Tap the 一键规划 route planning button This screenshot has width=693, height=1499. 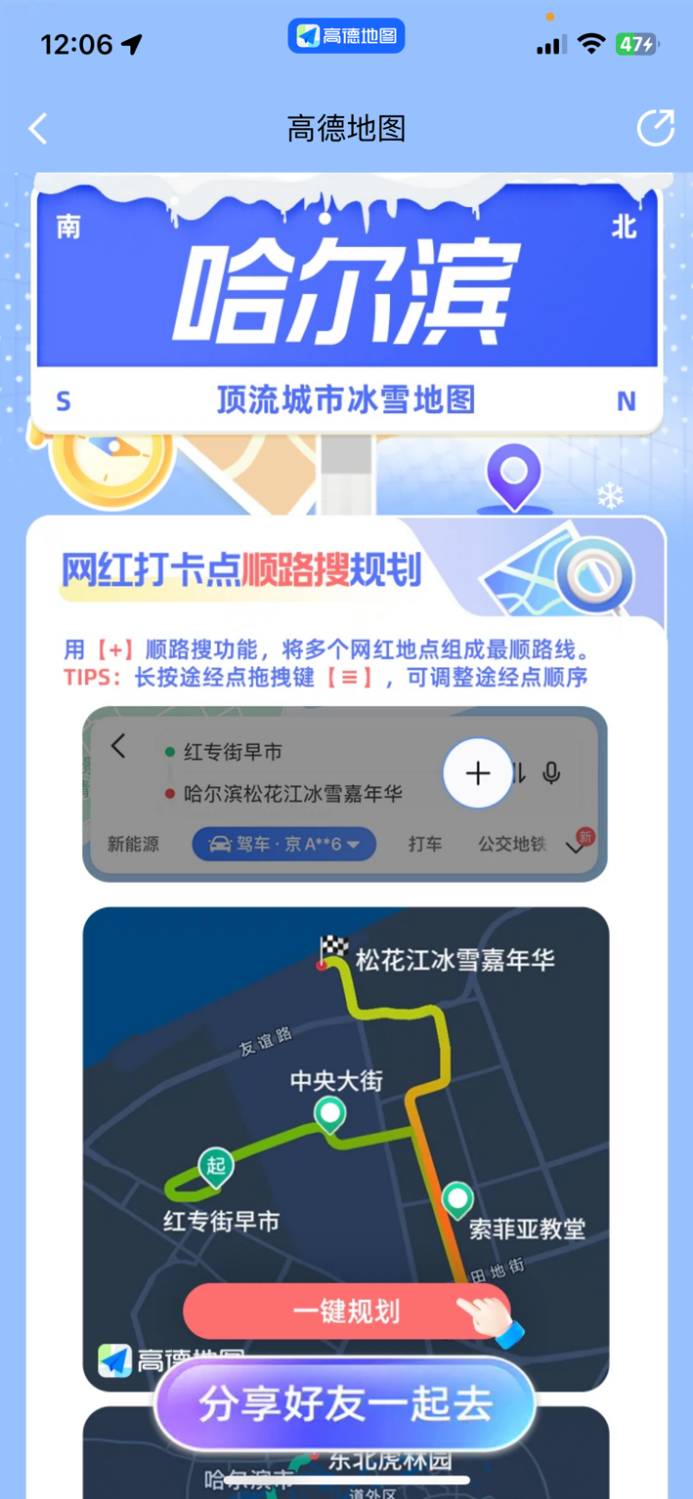click(346, 1311)
